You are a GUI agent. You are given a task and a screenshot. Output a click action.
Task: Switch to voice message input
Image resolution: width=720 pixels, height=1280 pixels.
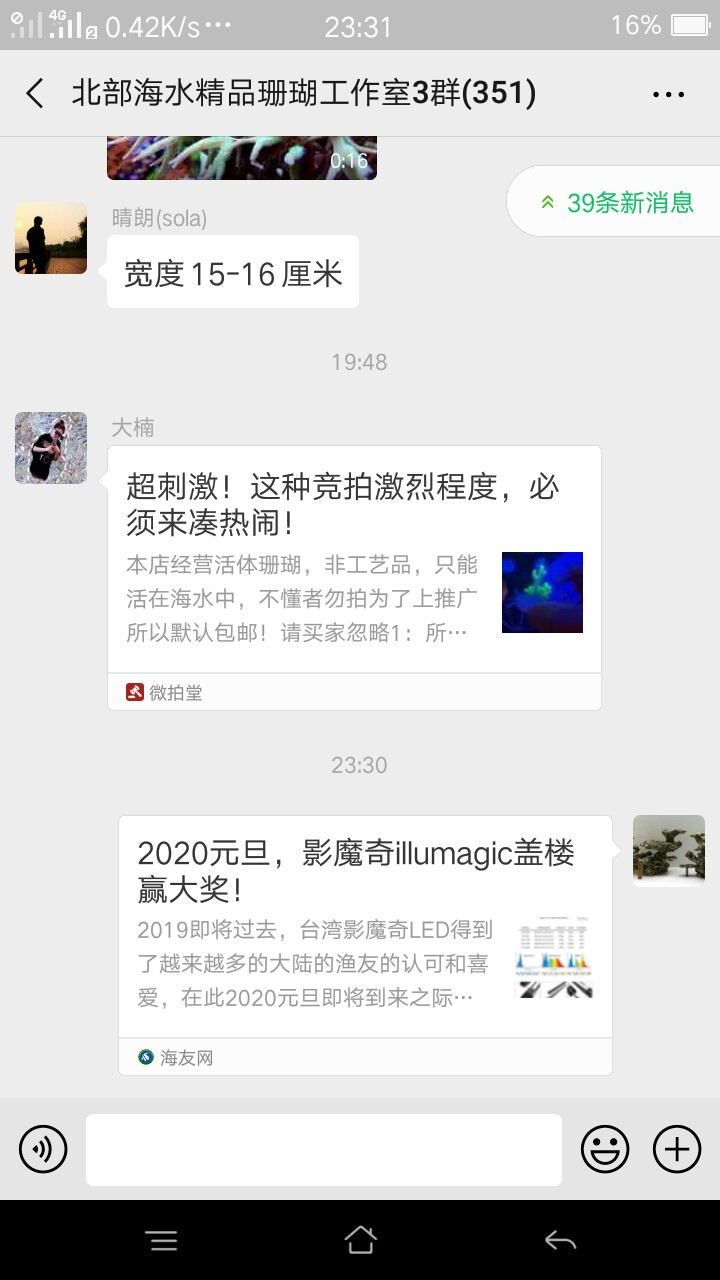click(43, 1149)
